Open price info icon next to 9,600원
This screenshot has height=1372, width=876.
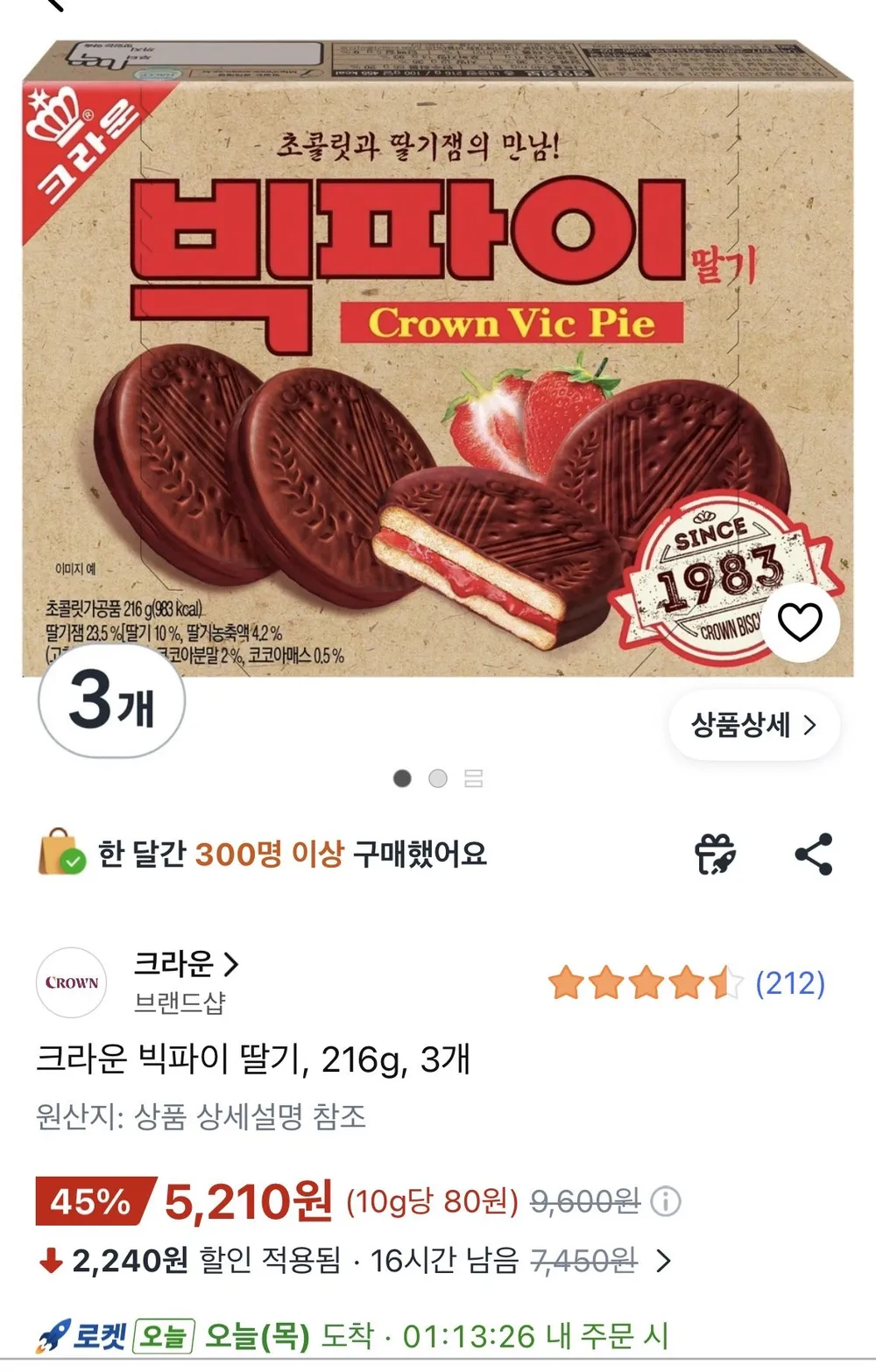tap(666, 1201)
